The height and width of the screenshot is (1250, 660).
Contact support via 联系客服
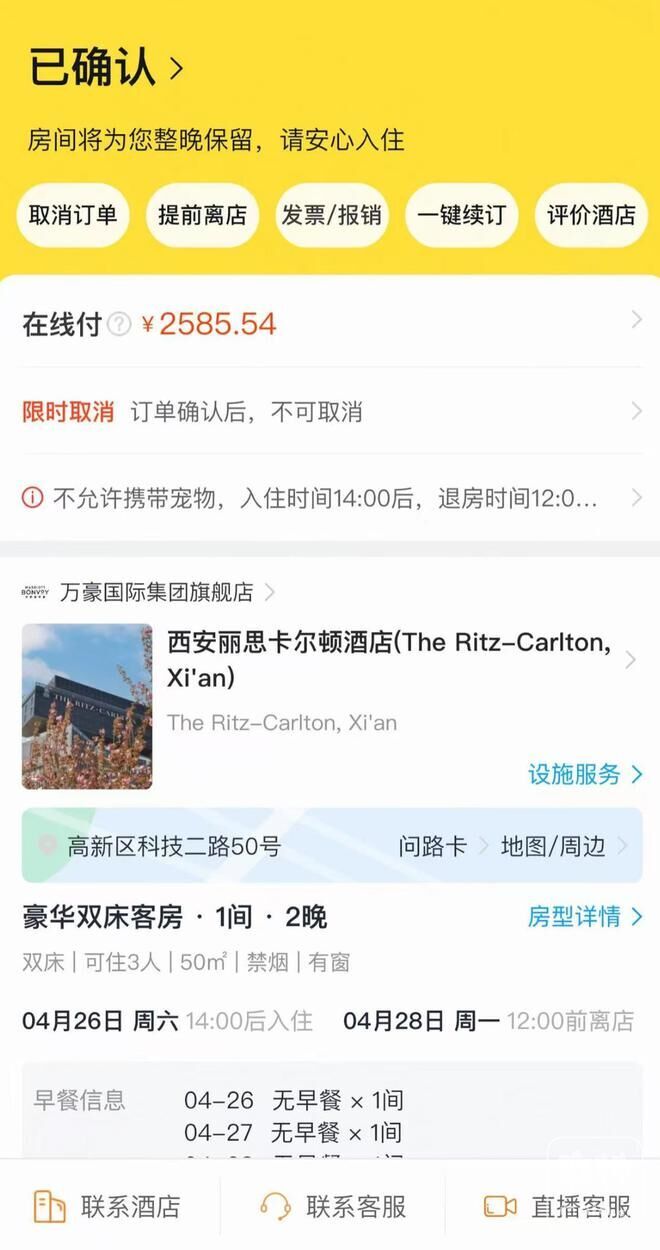point(333,1206)
